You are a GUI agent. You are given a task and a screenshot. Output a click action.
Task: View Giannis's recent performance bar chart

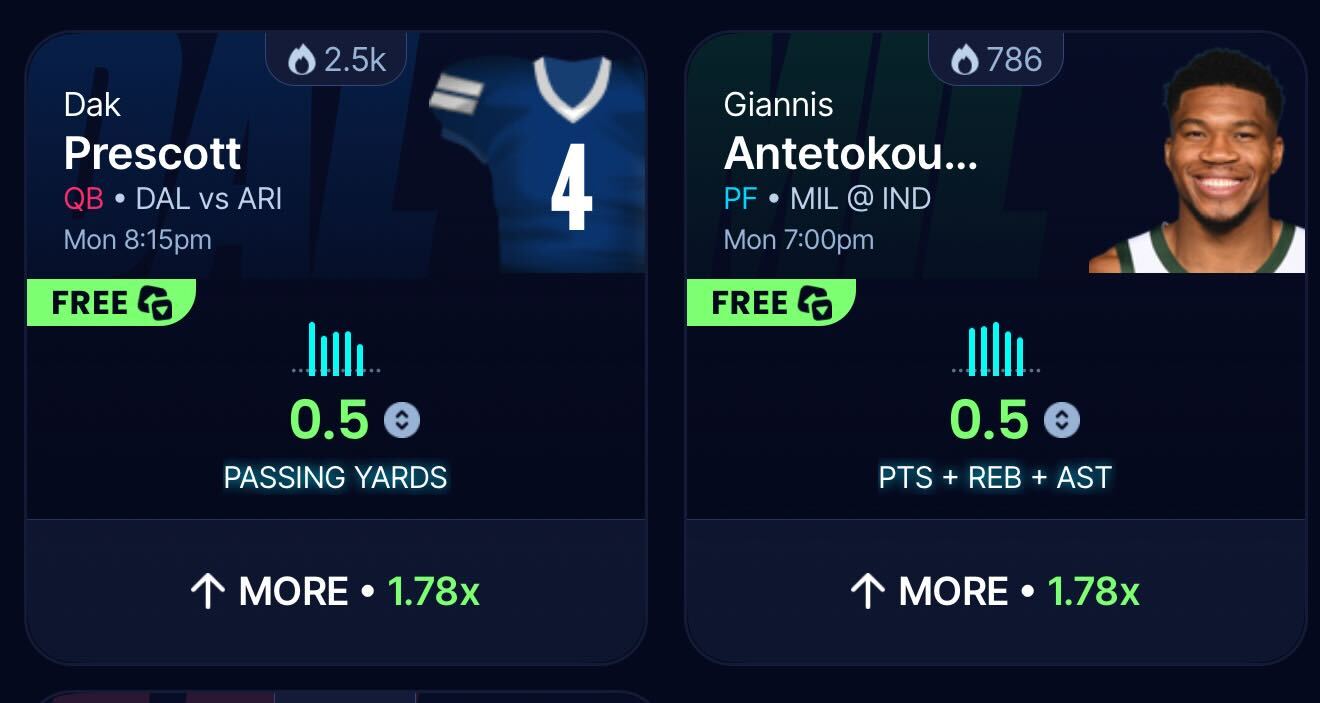point(996,349)
